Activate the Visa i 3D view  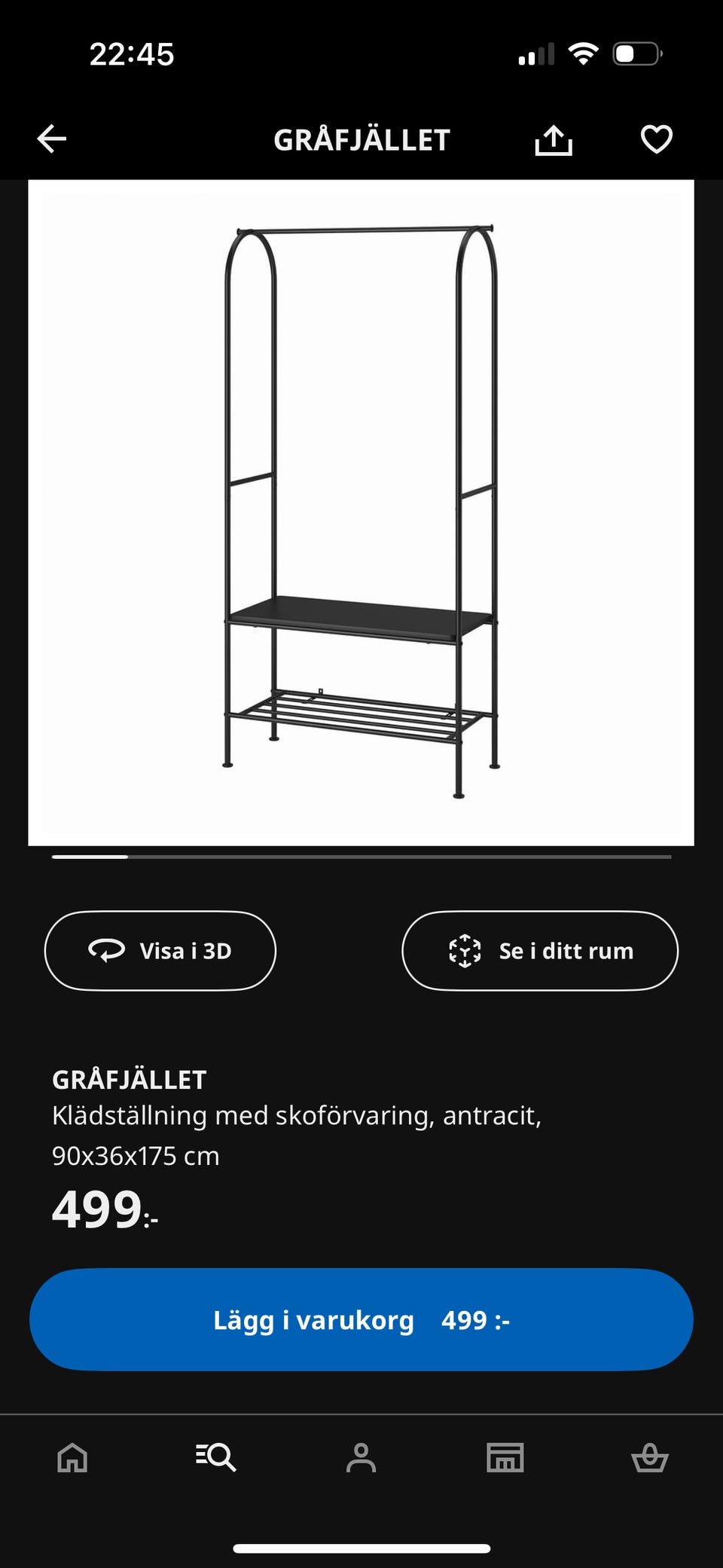[x=160, y=951]
